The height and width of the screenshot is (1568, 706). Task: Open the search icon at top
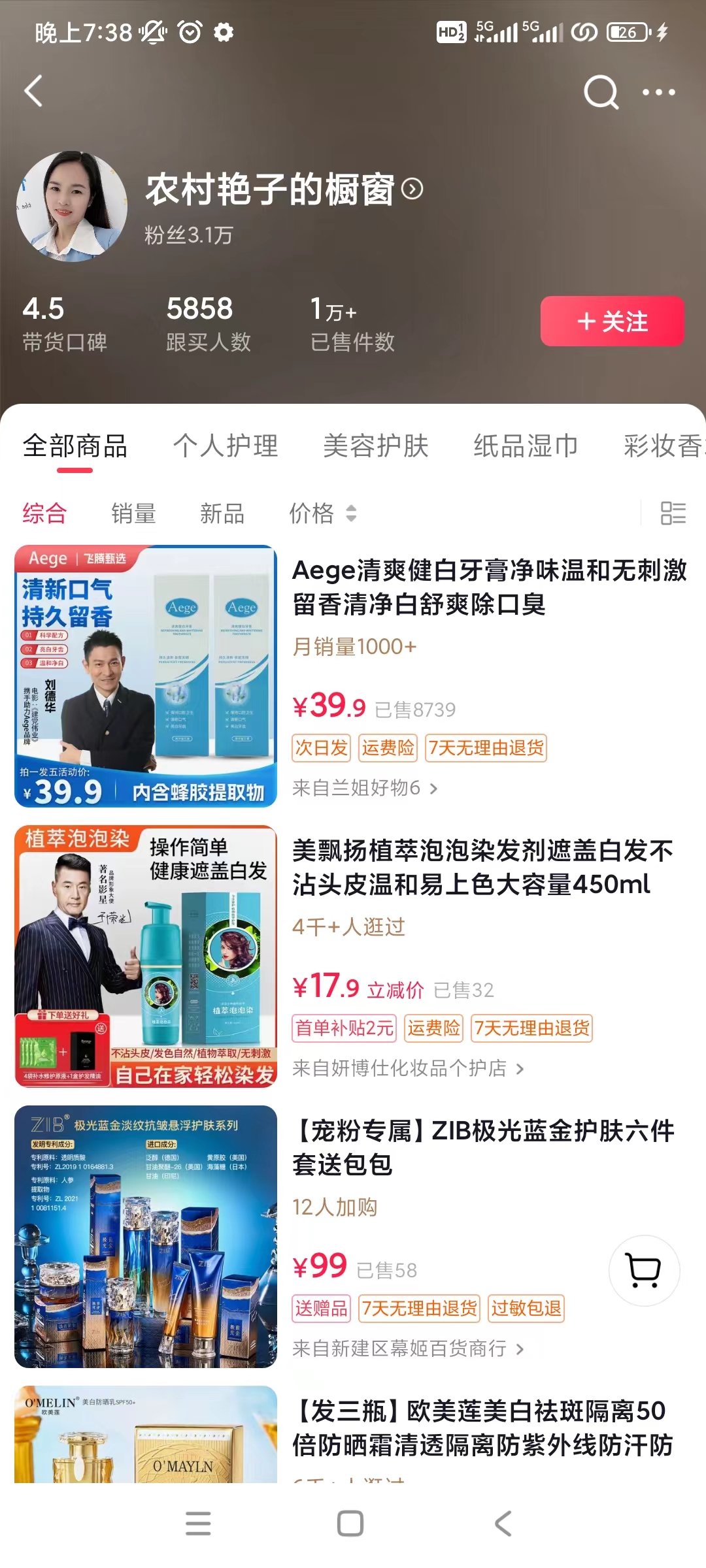(601, 92)
